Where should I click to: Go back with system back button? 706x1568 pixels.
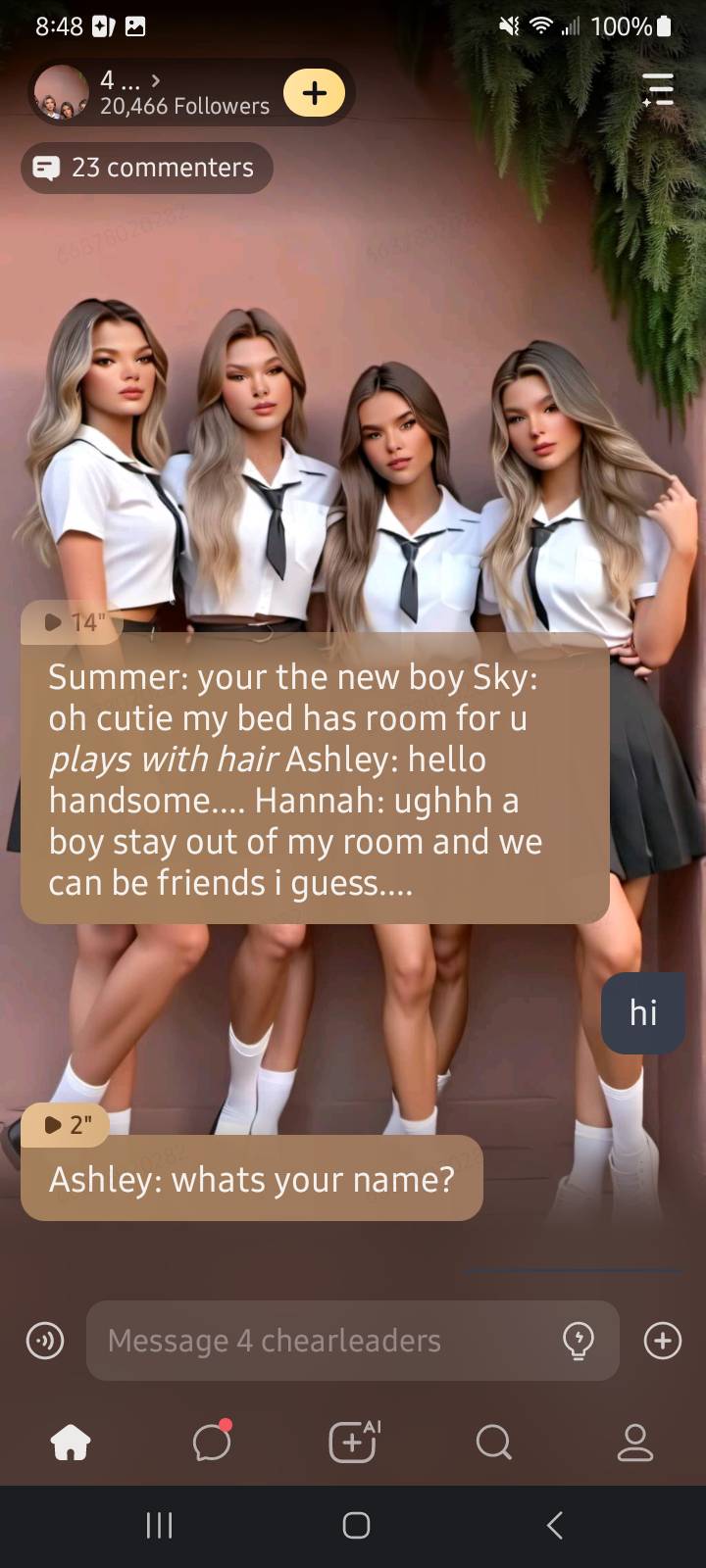coord(554,1525)
